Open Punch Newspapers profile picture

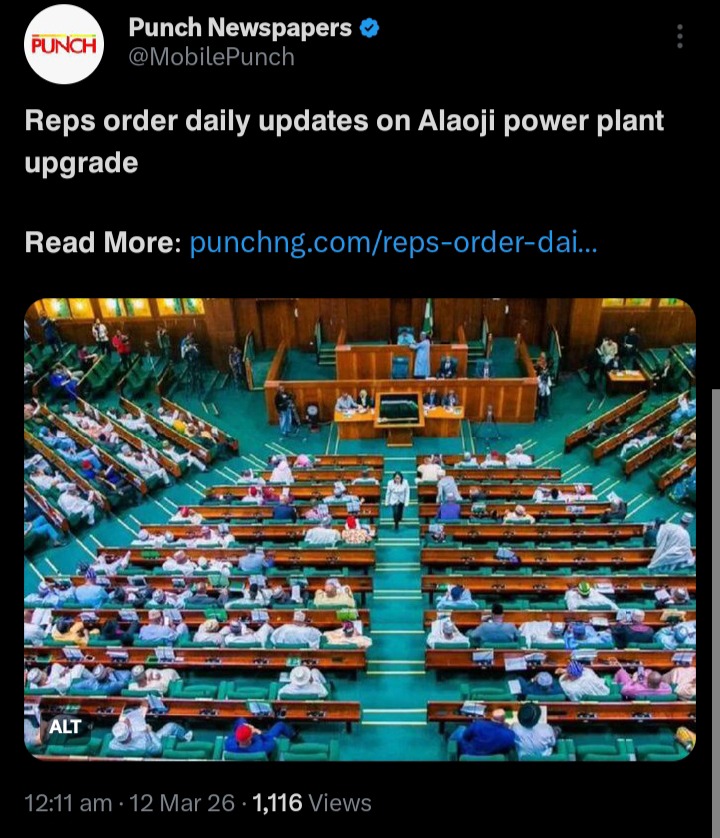pyautogui.click(x=64, y=44)
